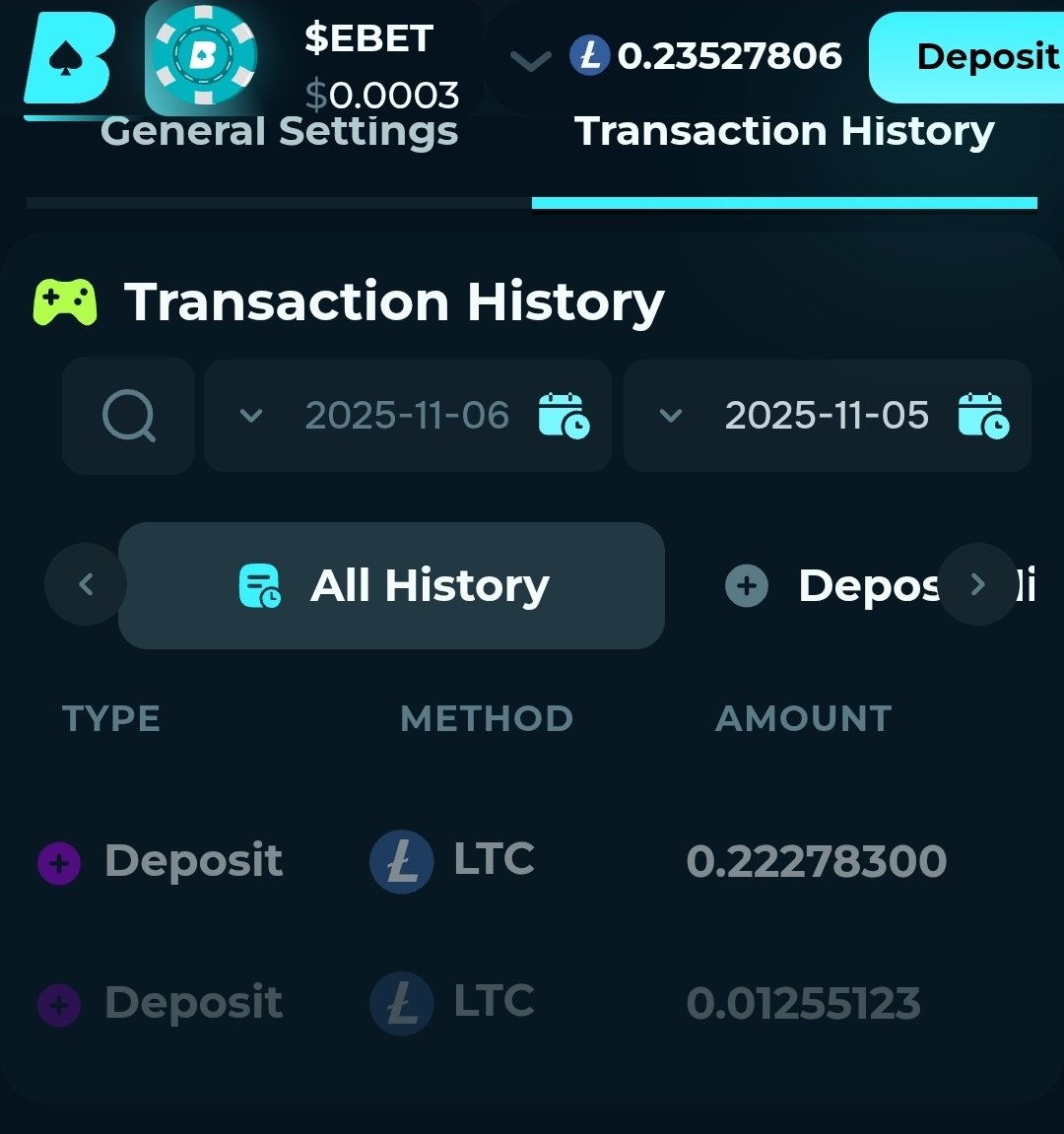Tap the search magnifier icon
1064x1134 pixels.
[128, 416]
